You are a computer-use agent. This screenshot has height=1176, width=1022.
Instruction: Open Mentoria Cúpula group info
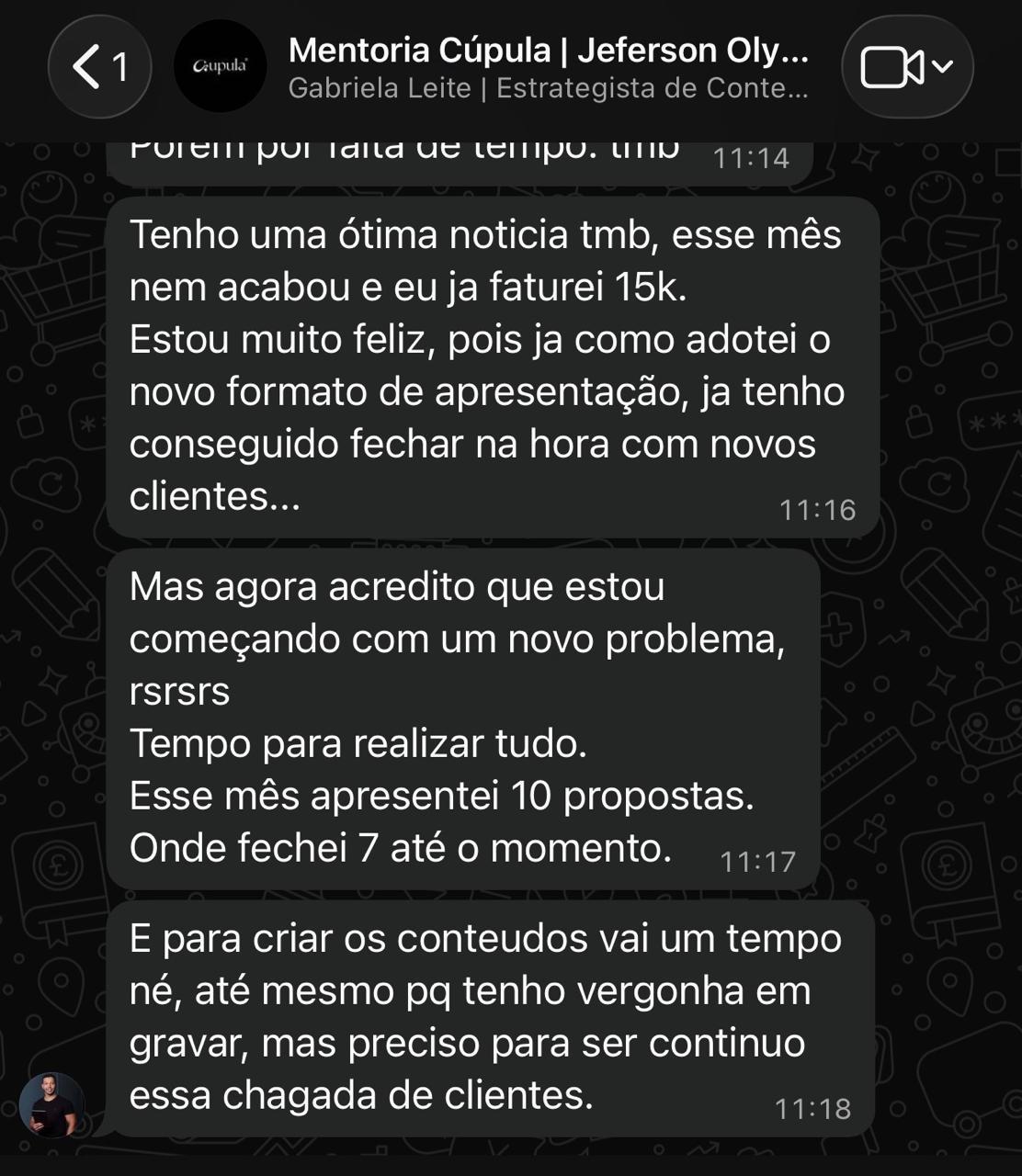coord(549,67)
